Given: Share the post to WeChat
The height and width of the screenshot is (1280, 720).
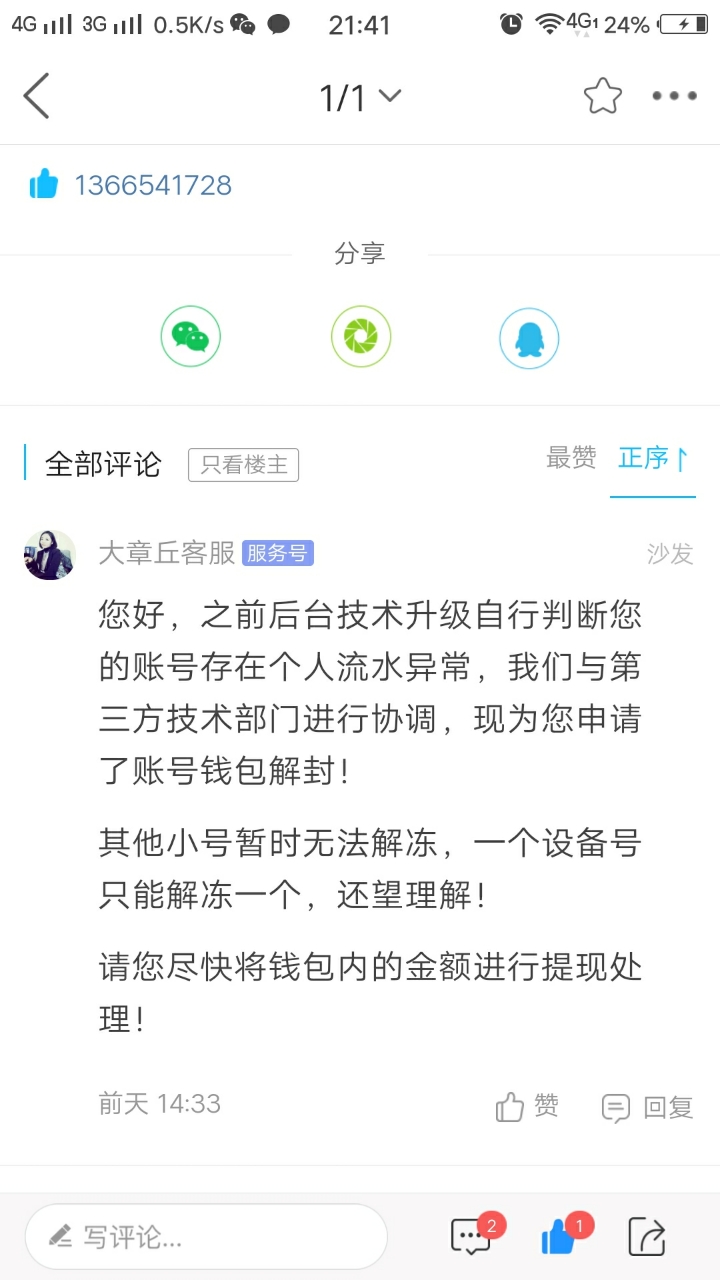Looking at the screenshot, I should pyautogui.click(x=190, y=337).
